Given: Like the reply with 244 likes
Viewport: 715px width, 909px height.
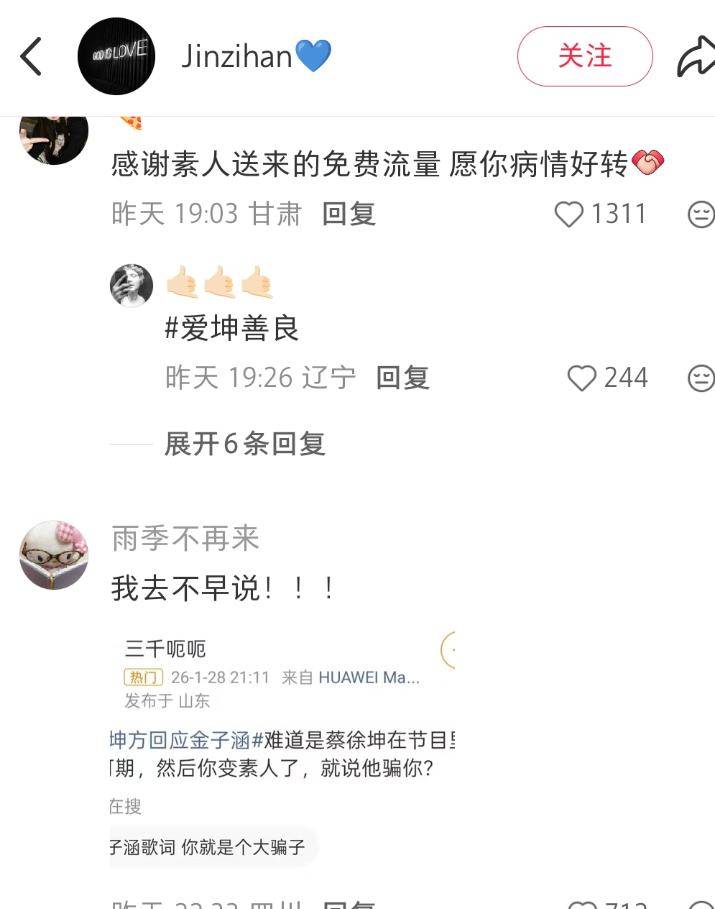Looking at the screenshot, I should pyautogui.click(x=582, y=377).
